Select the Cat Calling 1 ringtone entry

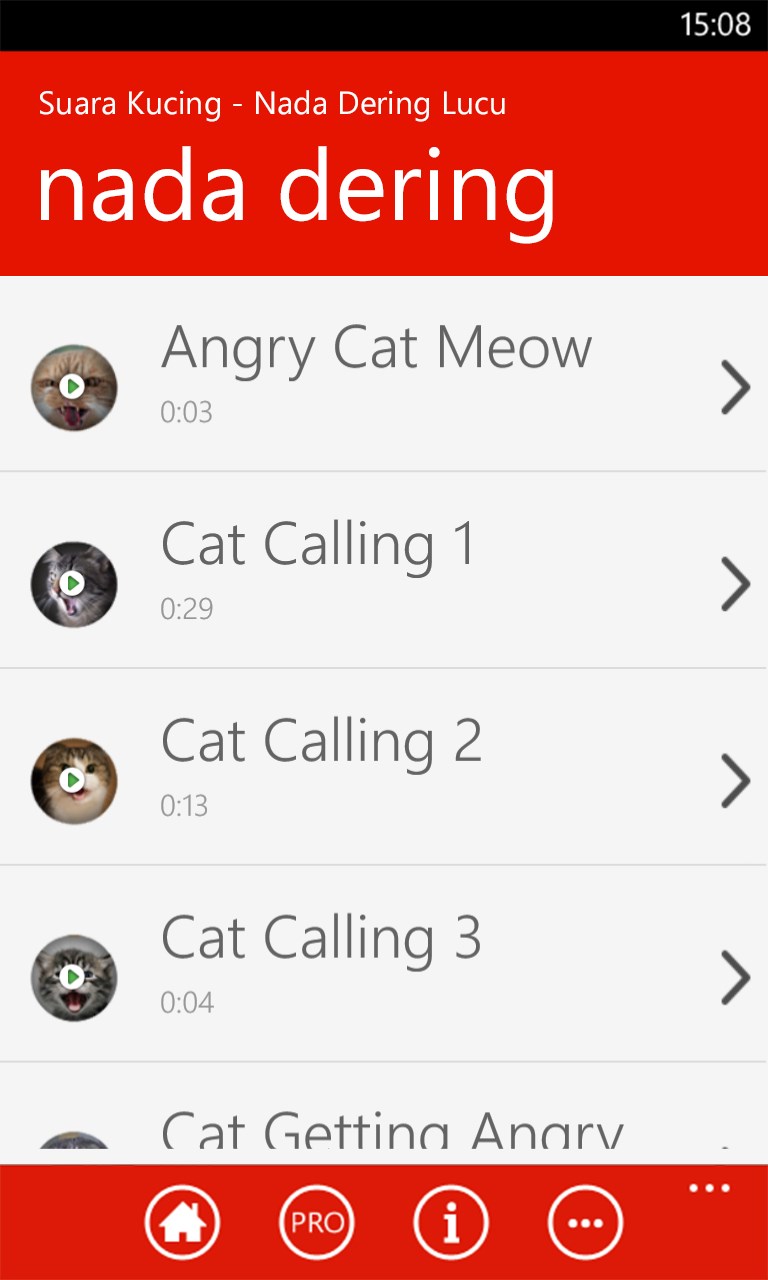pos(320,545)
